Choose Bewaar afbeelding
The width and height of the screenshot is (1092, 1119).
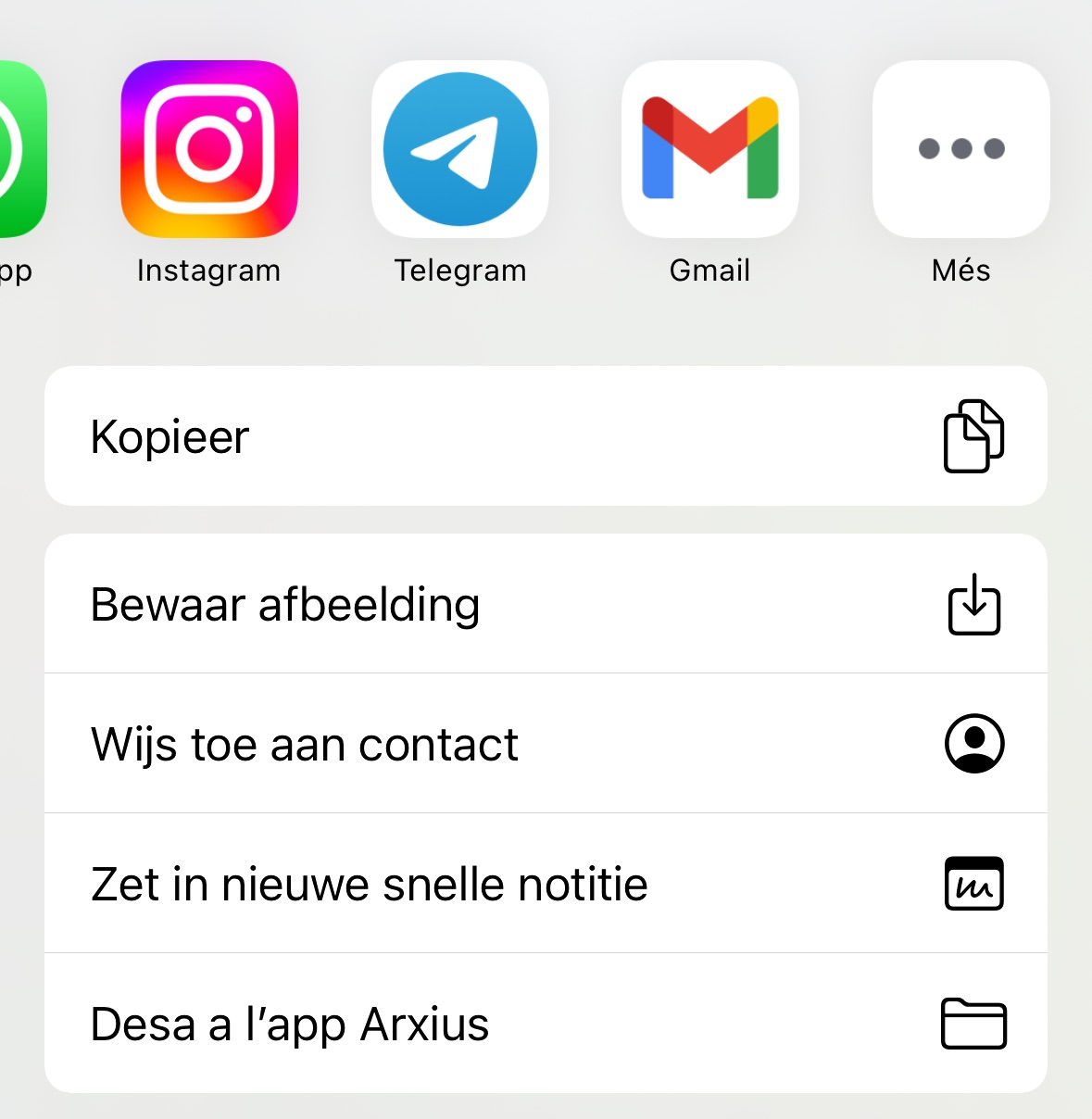546,604
